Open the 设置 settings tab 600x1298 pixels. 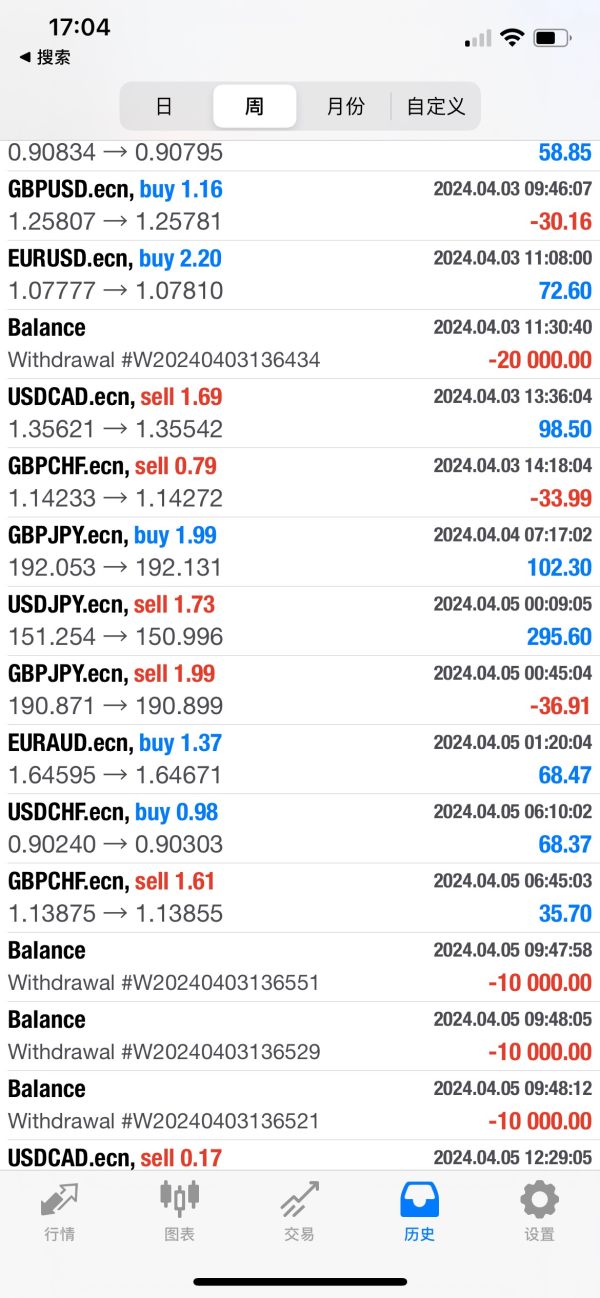539,1211
